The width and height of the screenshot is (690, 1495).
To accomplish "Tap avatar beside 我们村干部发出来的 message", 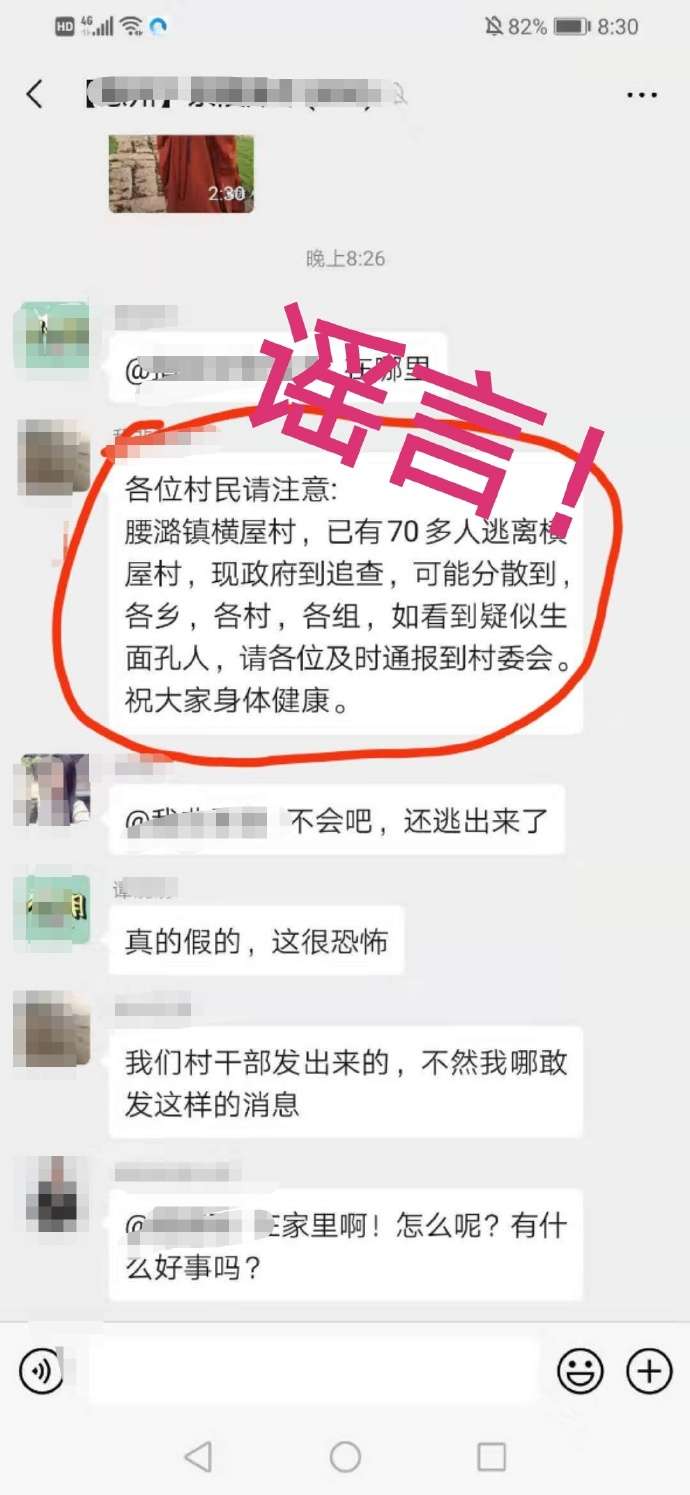I will (52, 1028).
